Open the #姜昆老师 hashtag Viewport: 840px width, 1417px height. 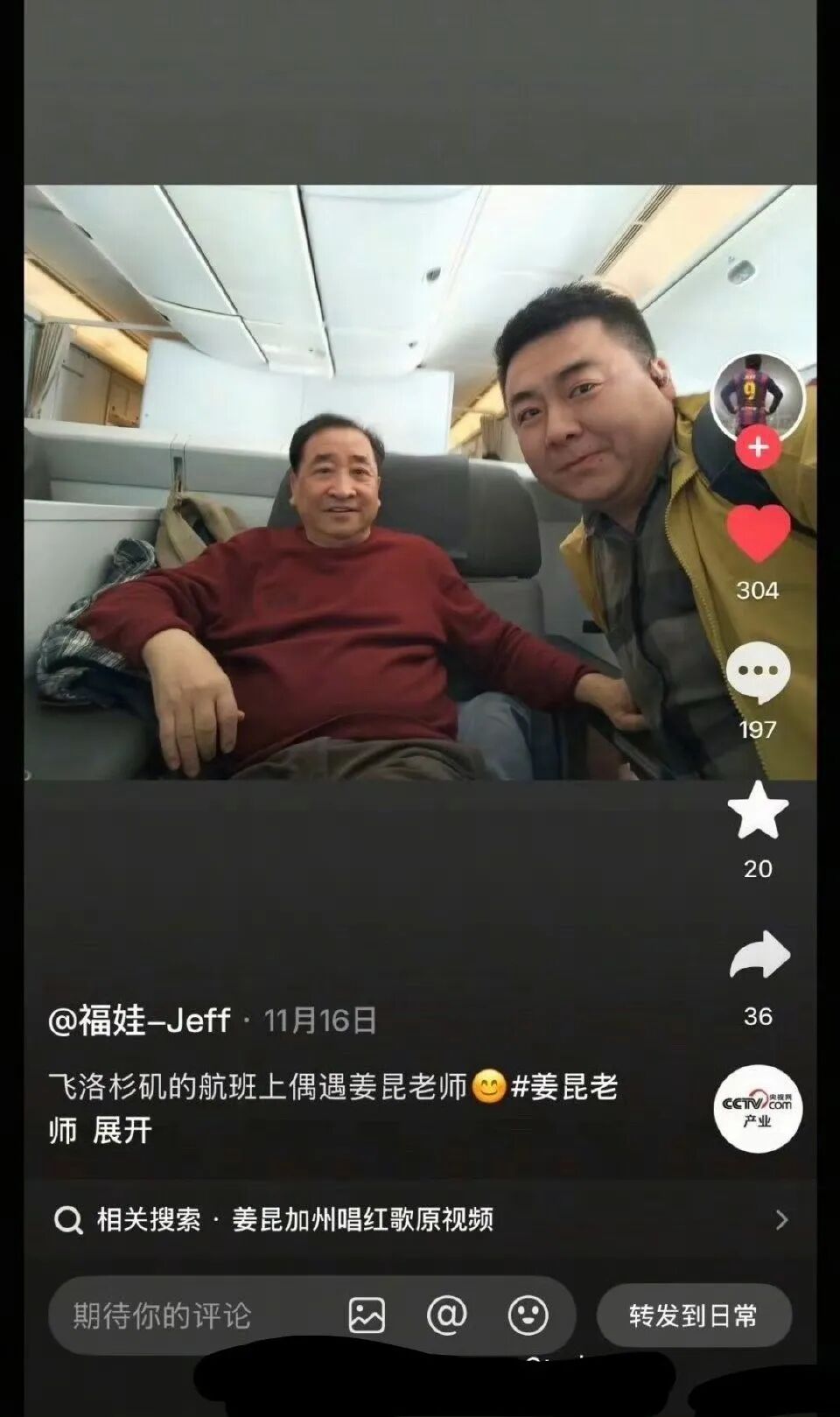pyautogui.click(x=564, y=1087)
